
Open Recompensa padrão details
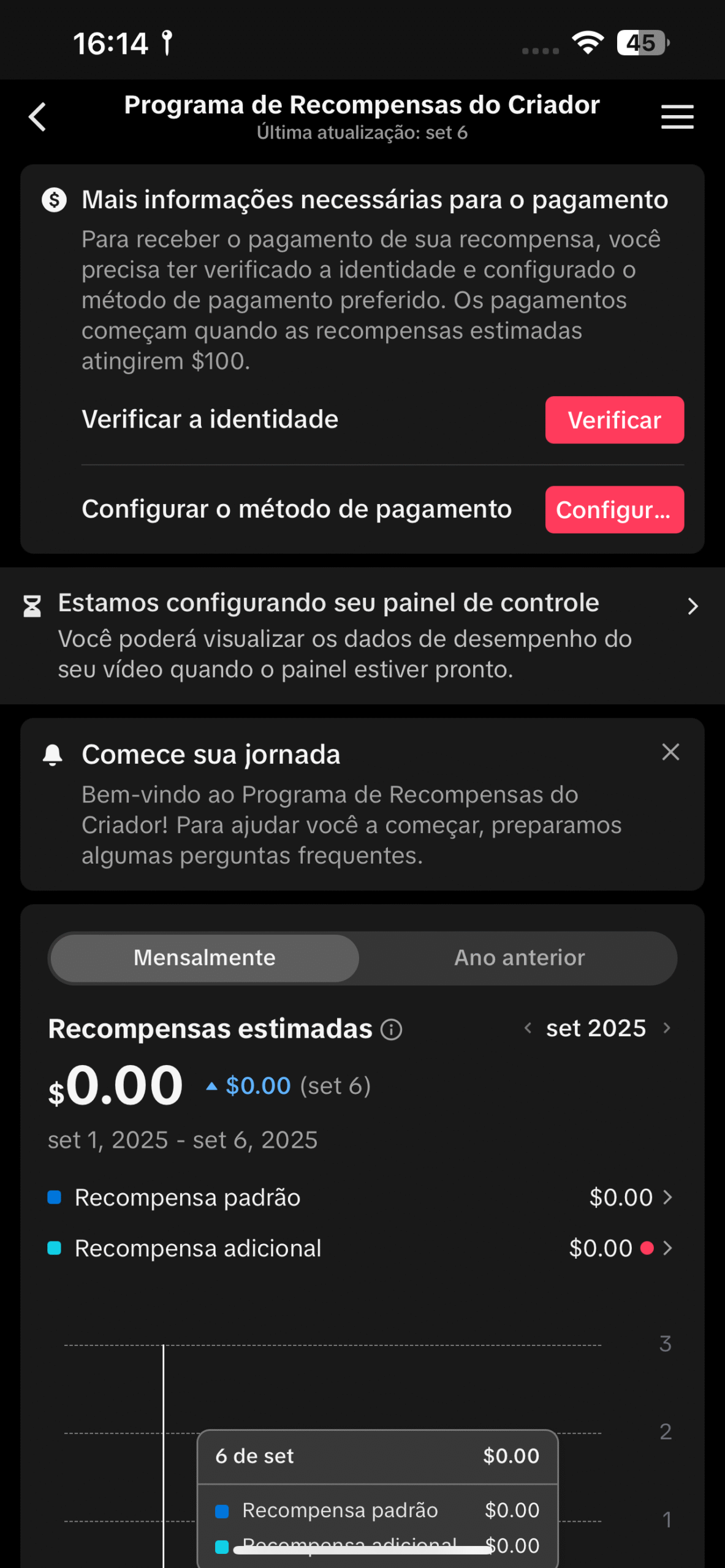(631, 1197)
